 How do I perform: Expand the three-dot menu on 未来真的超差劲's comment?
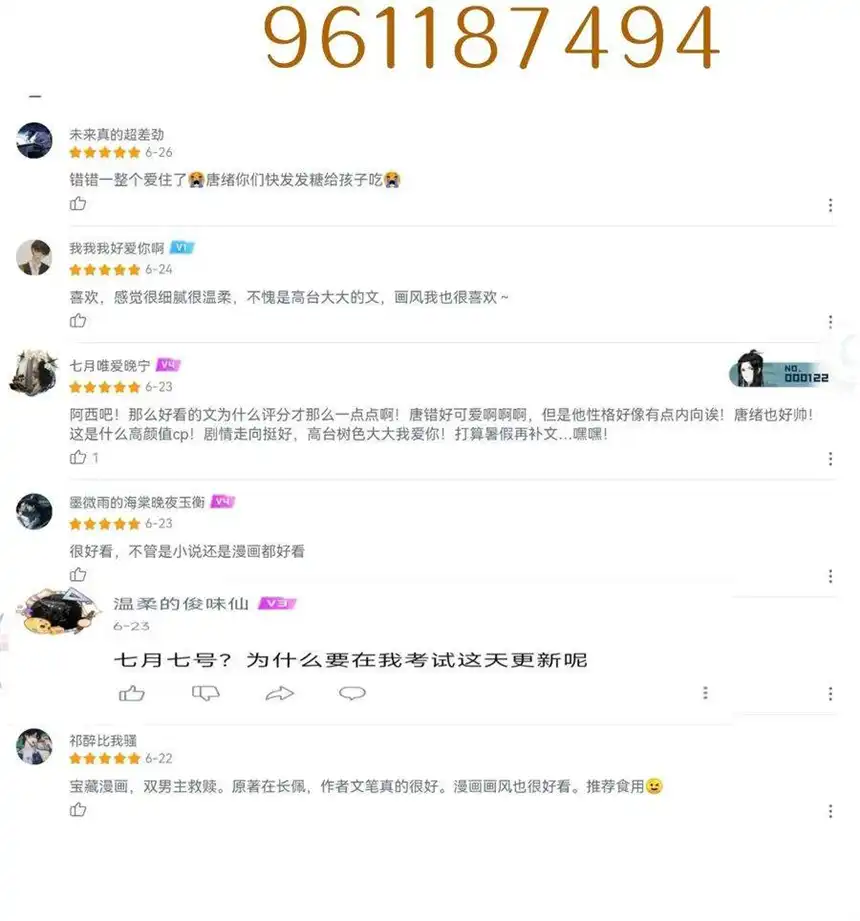[x=831, y=206]
